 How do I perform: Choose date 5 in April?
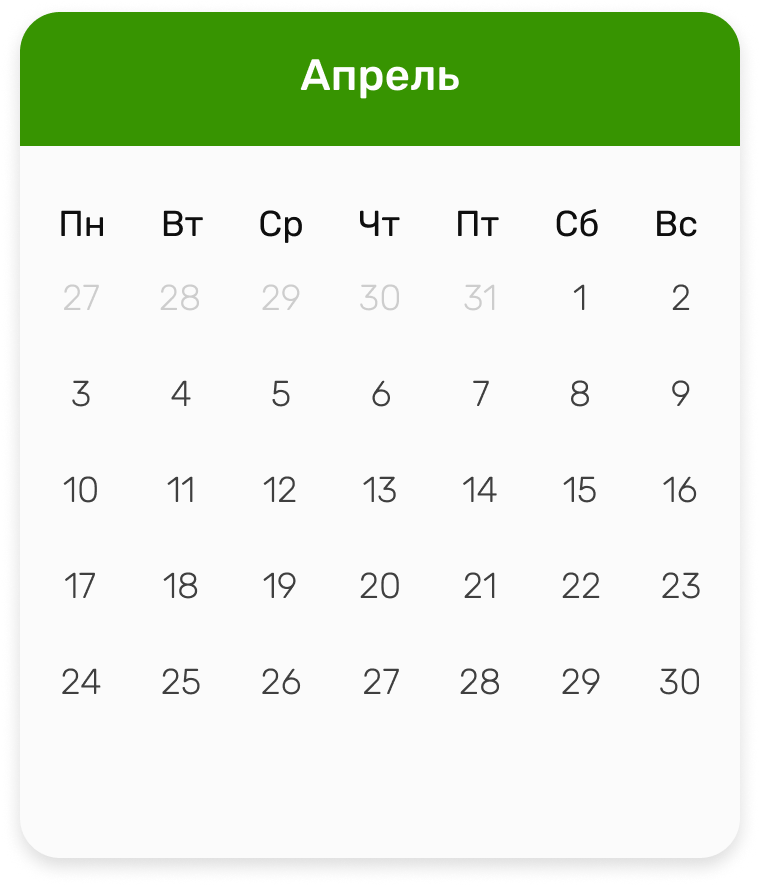click(280, 394)
